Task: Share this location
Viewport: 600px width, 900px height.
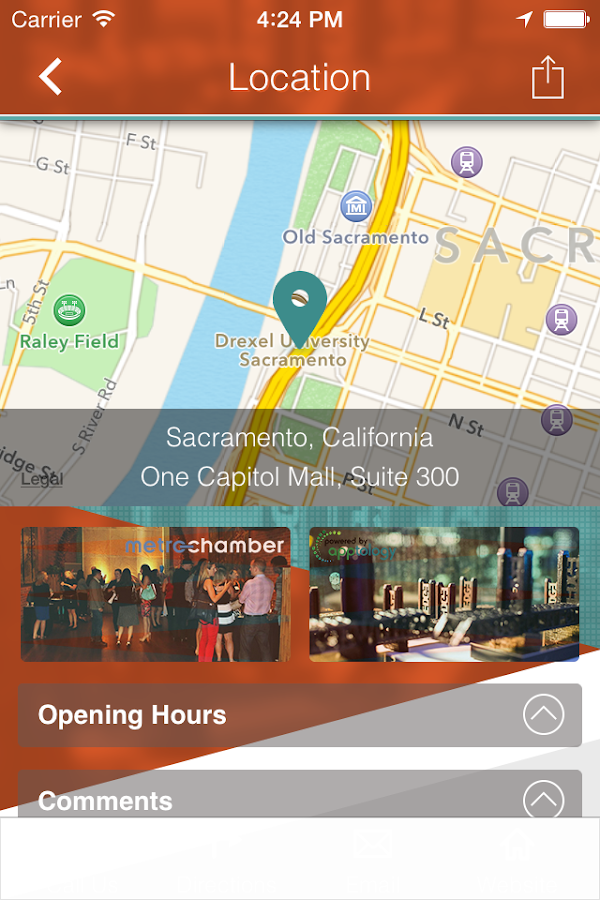Action: 547,77
